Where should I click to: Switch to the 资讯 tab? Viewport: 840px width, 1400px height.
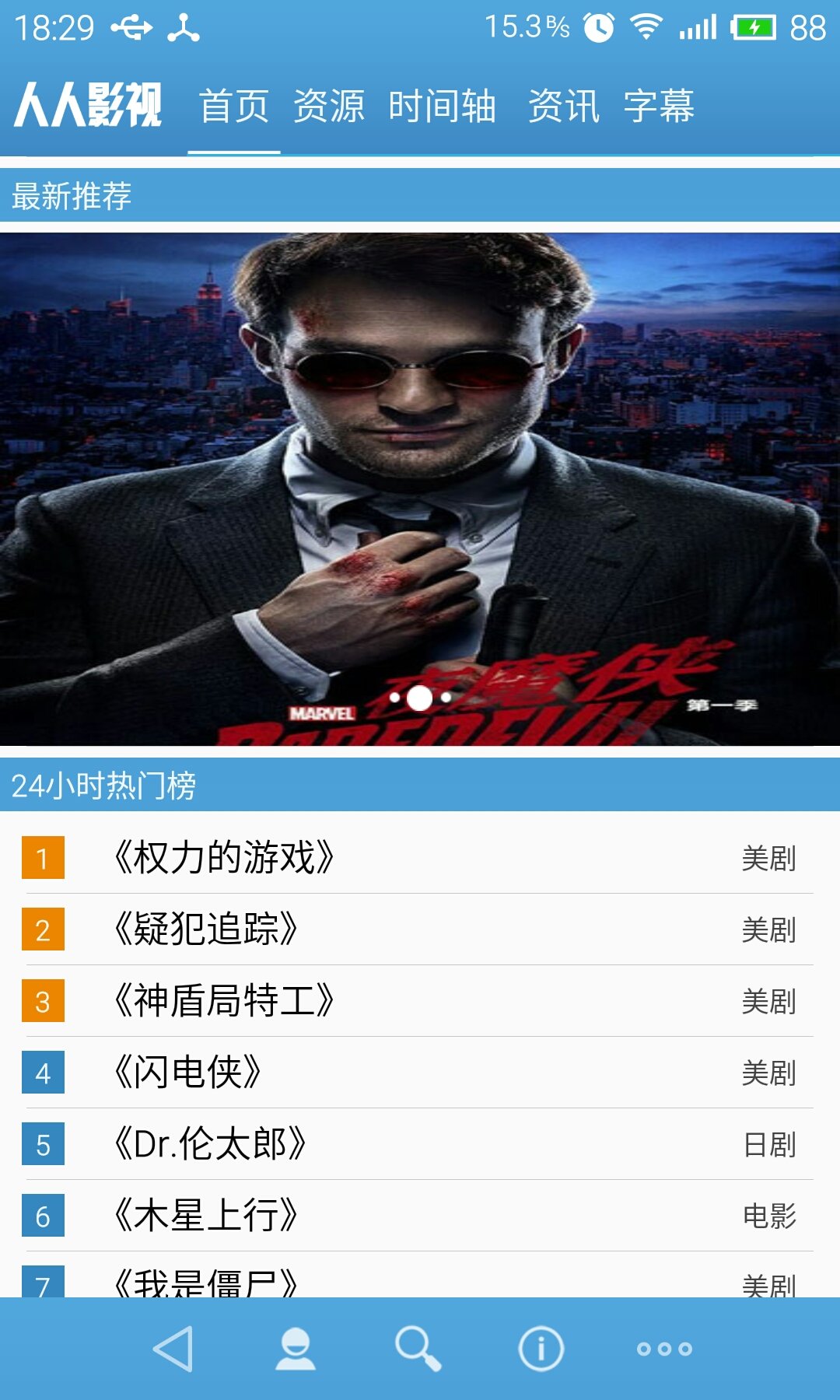coord(563,106)
